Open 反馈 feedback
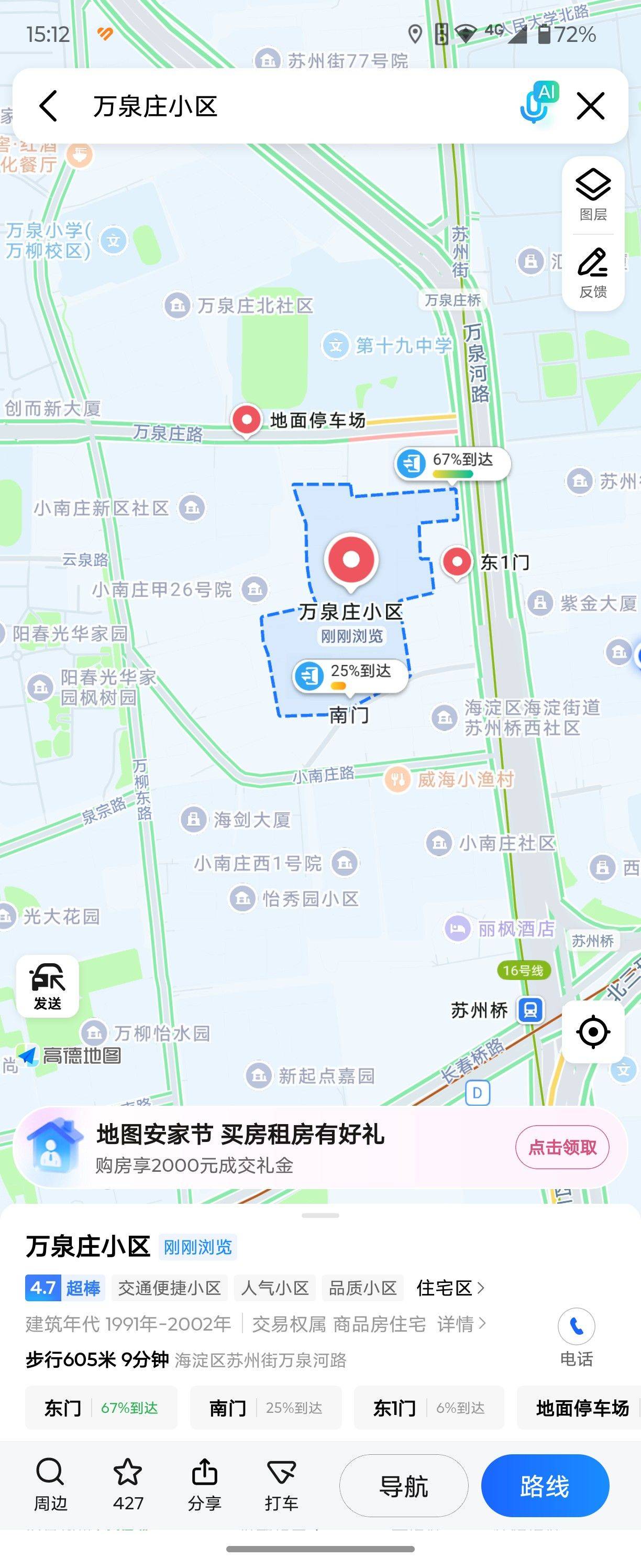Image resolution: width=641 pixels, height=1568 pixels. click(x=593, y=273)
